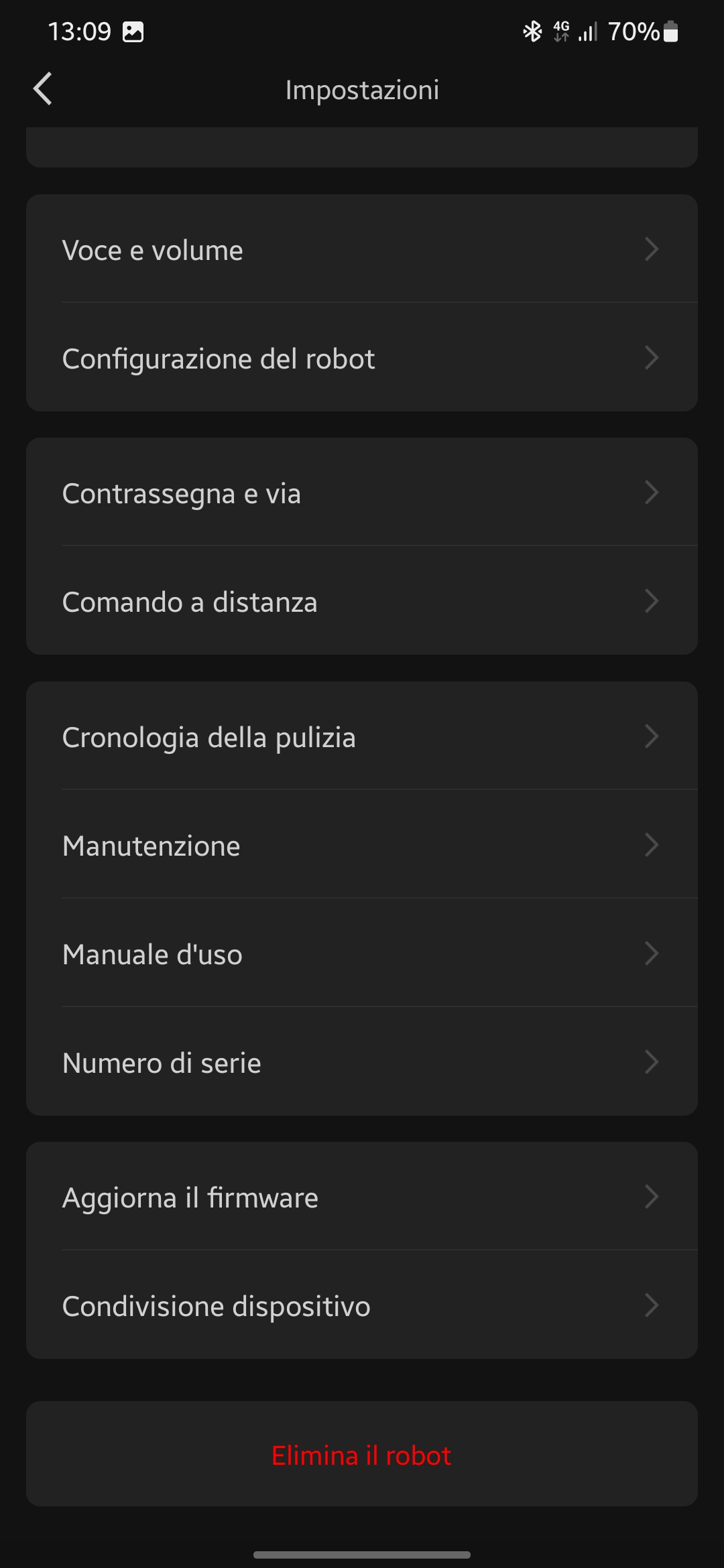Open Condivisione dispositivo

pos(362,1306)
